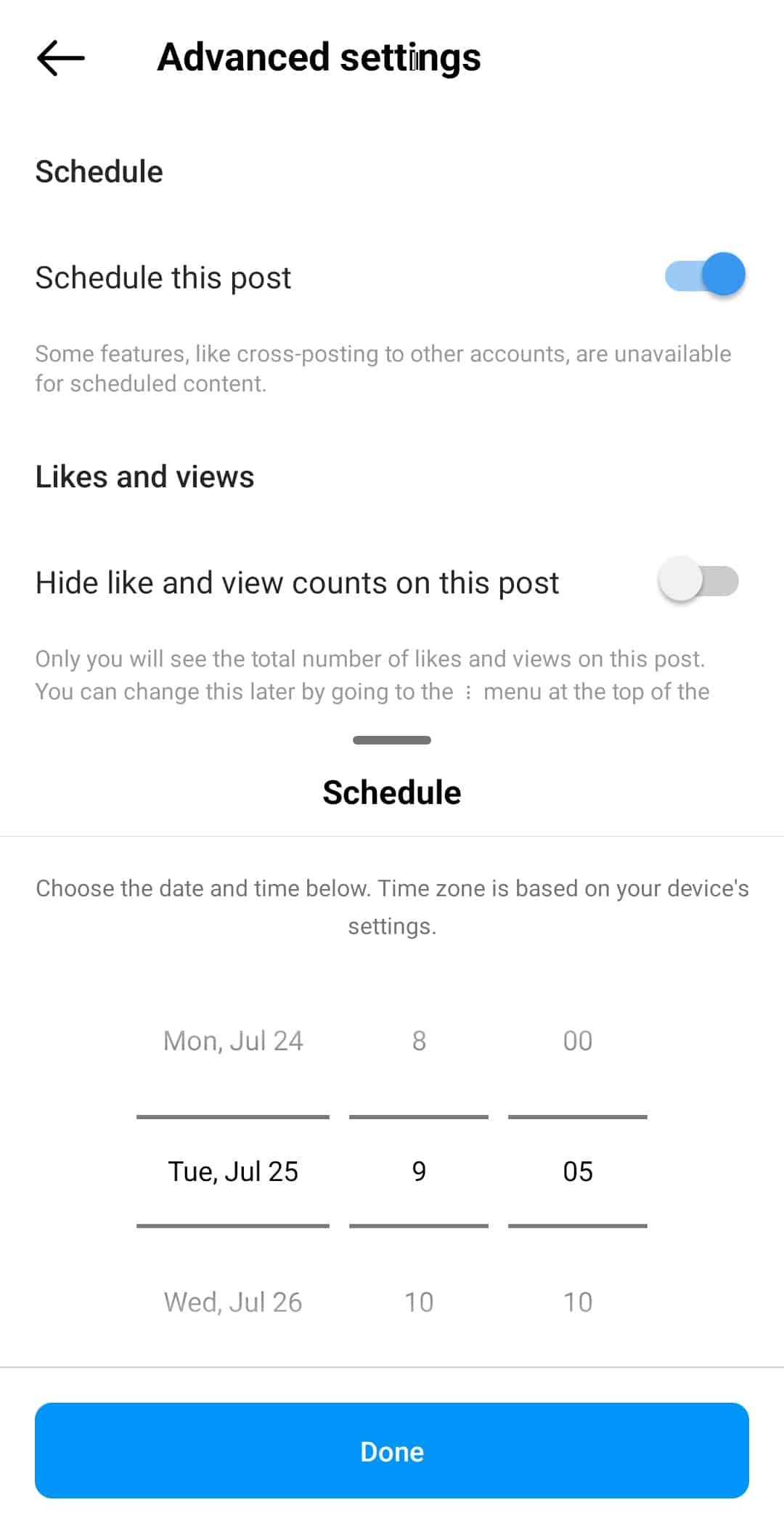Turn off Schedule this post switch
784x1513 pixels.
tap(705, 275)
